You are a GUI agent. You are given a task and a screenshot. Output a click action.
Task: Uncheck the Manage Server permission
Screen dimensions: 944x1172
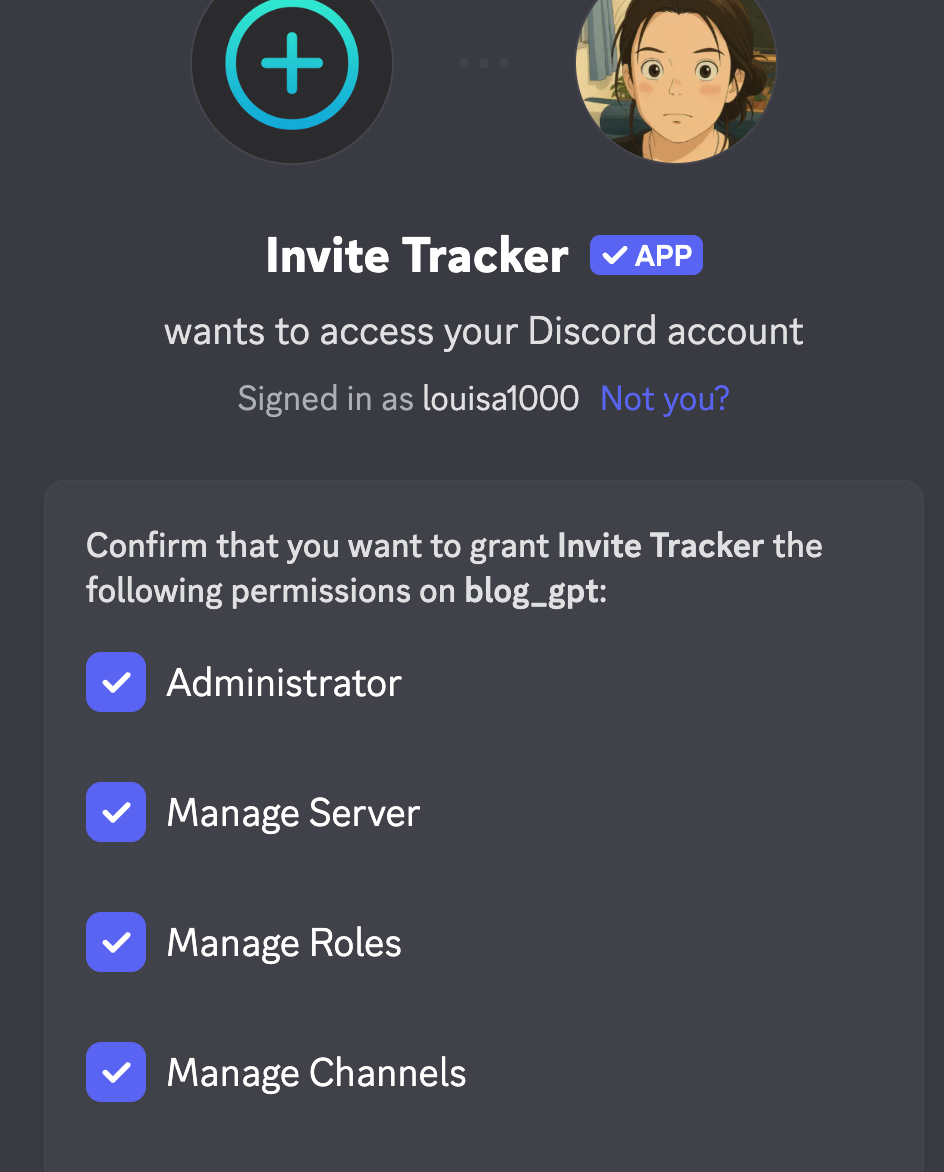116,812
